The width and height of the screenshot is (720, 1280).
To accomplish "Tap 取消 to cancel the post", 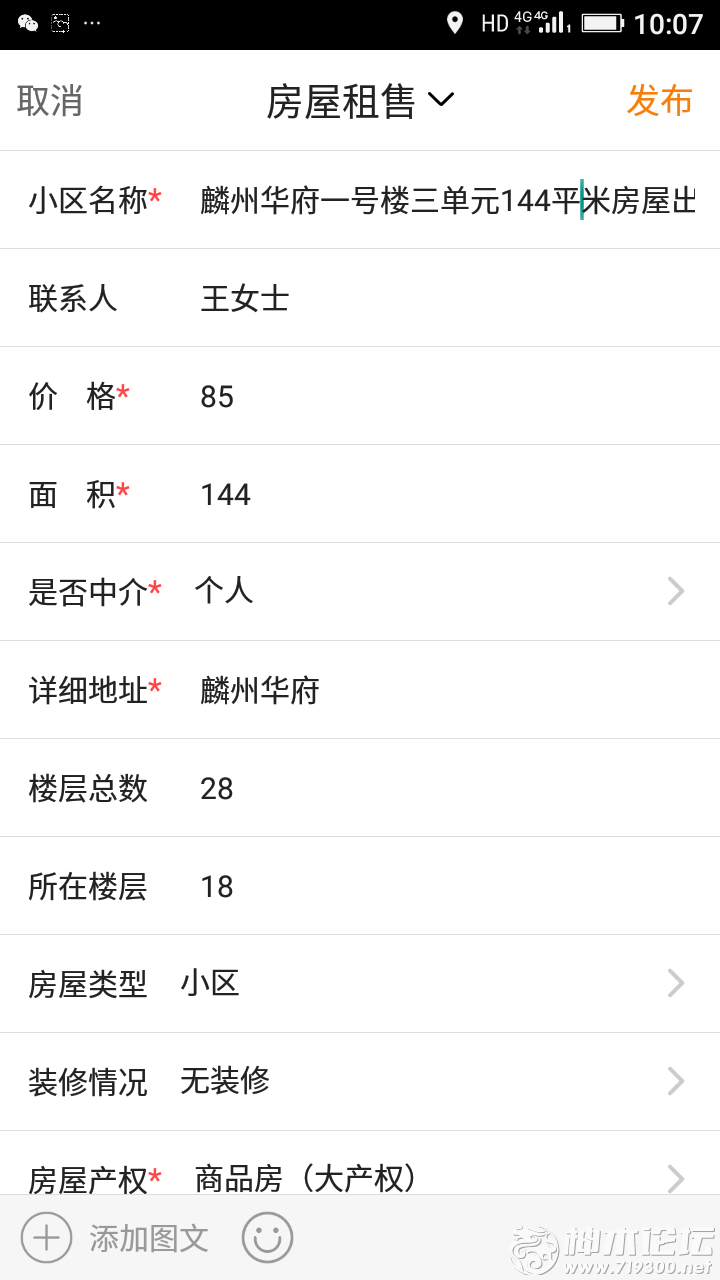I will point(50,101).
